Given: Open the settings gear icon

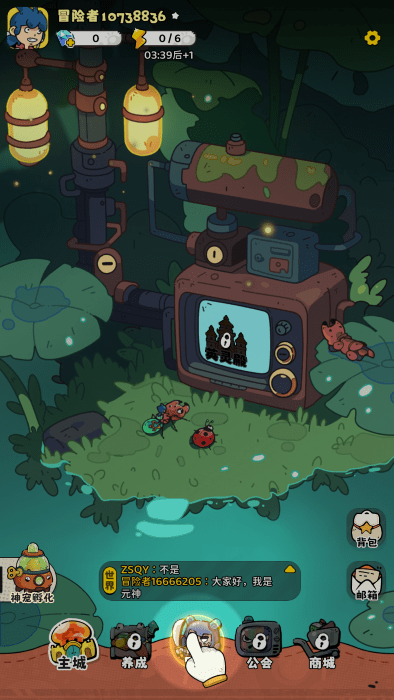Looking at the screenshot, I should pos(372,38).
